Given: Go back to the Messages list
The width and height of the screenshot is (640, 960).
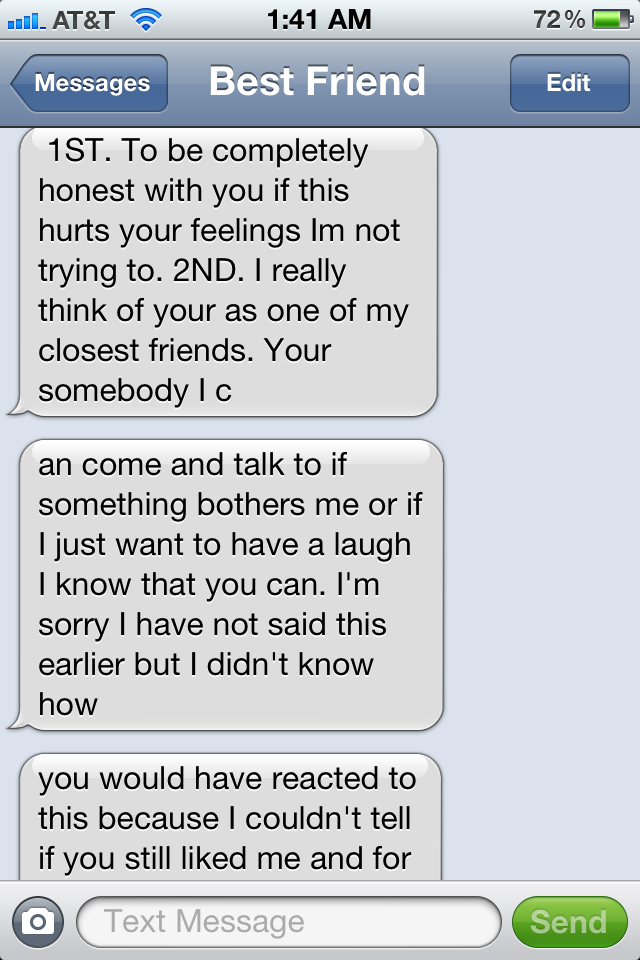Looking at the screenshot, I should pyautogui.click(x=90, y=83).
